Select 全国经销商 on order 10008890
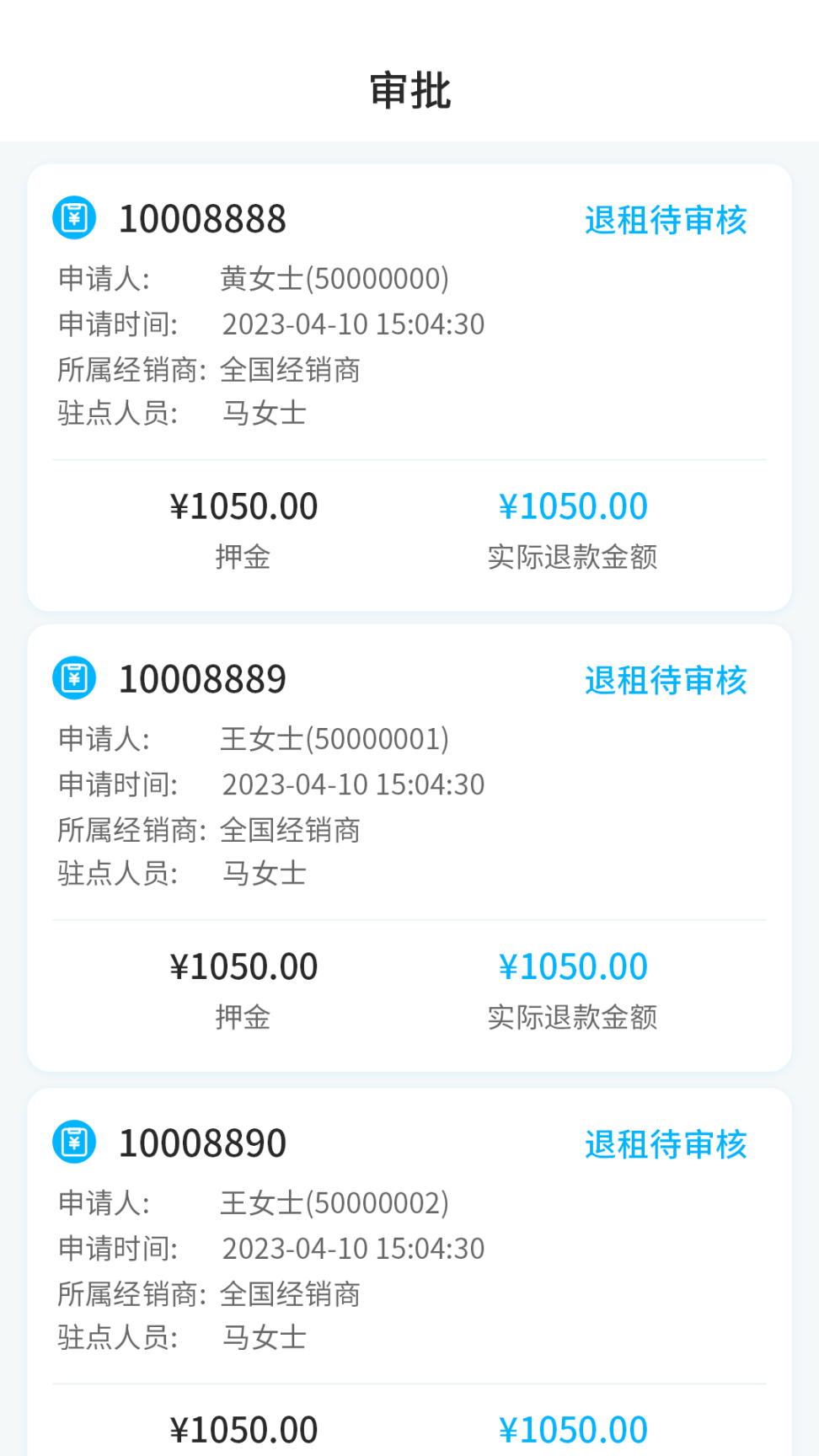The width and height of the screenshot is (819, 1456). tap(290, 1296)
